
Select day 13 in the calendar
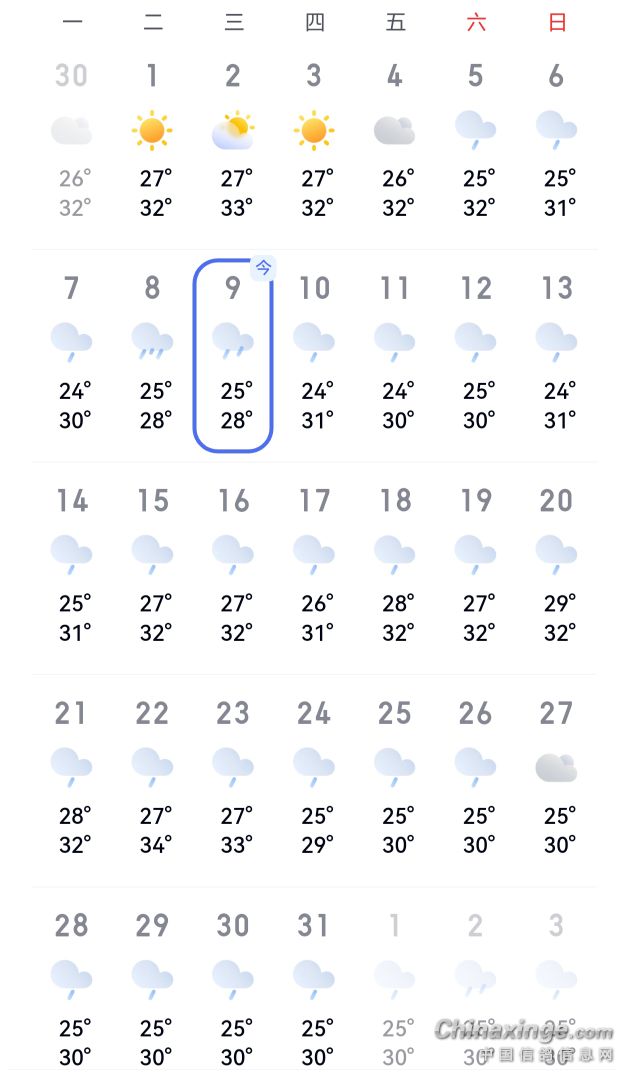point(557,354)
